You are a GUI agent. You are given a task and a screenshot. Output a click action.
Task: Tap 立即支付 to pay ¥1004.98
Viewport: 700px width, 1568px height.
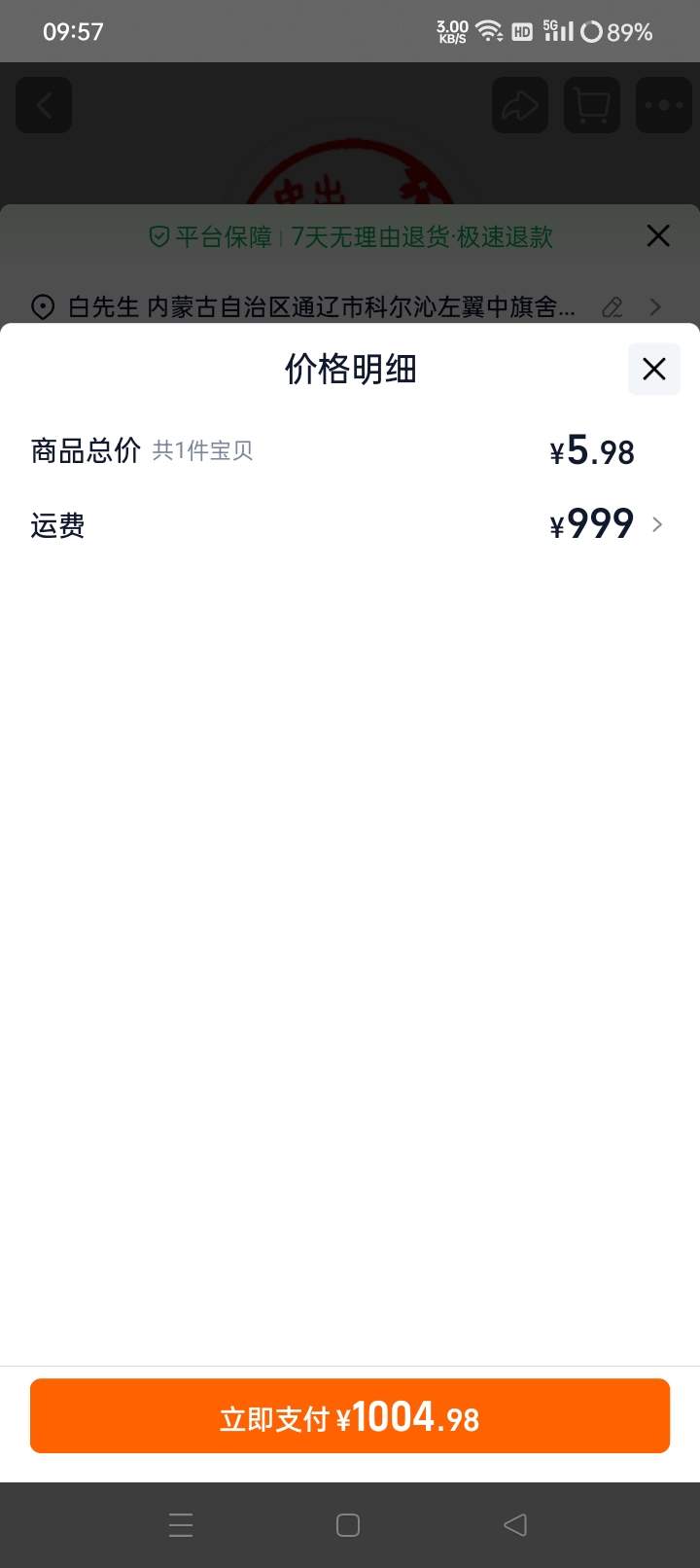[350, 1415]
